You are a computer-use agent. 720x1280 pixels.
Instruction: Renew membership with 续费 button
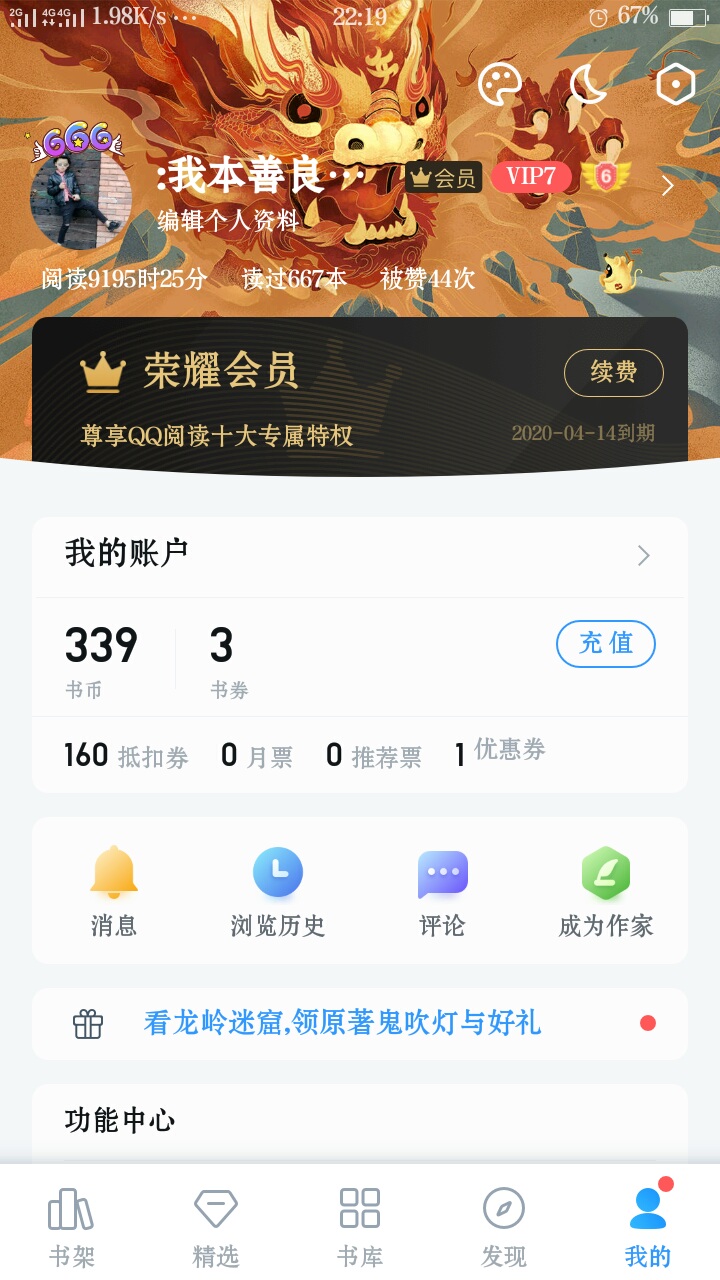[x=613, y=373]
